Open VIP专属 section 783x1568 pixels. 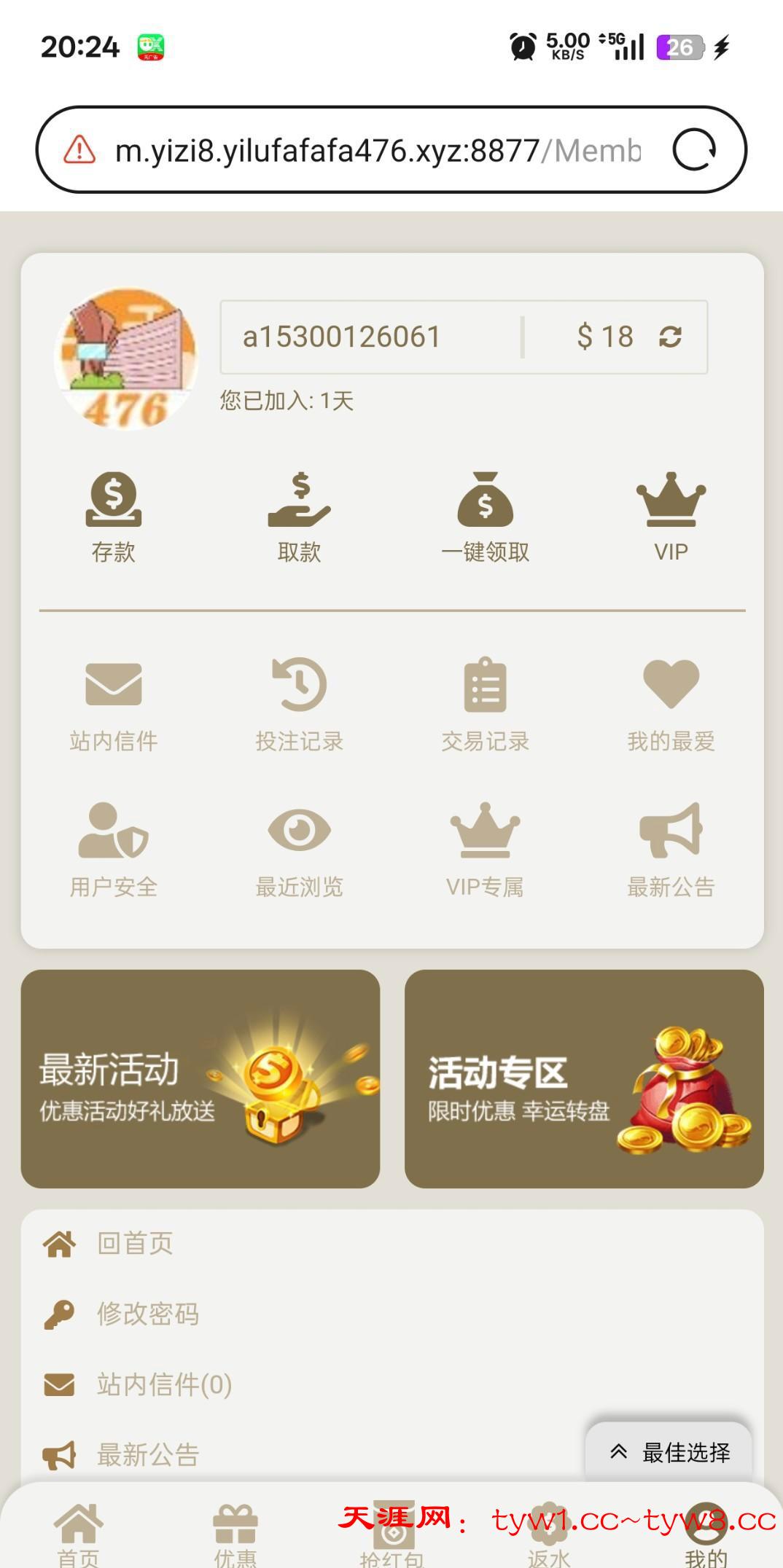[485, 850]
